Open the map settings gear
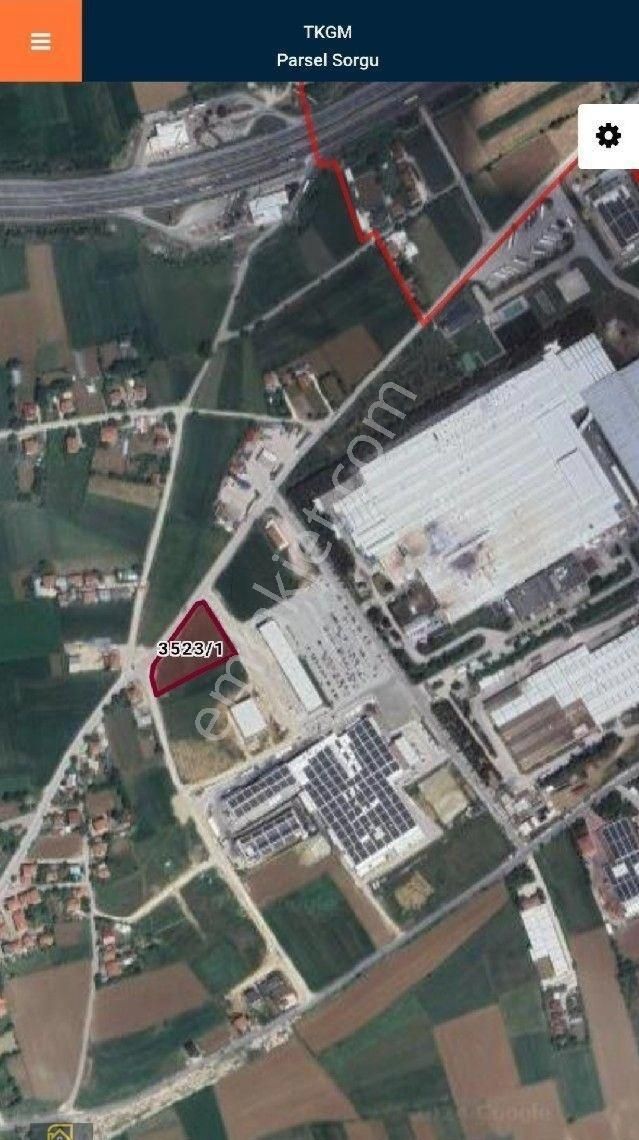 (608, 136)
